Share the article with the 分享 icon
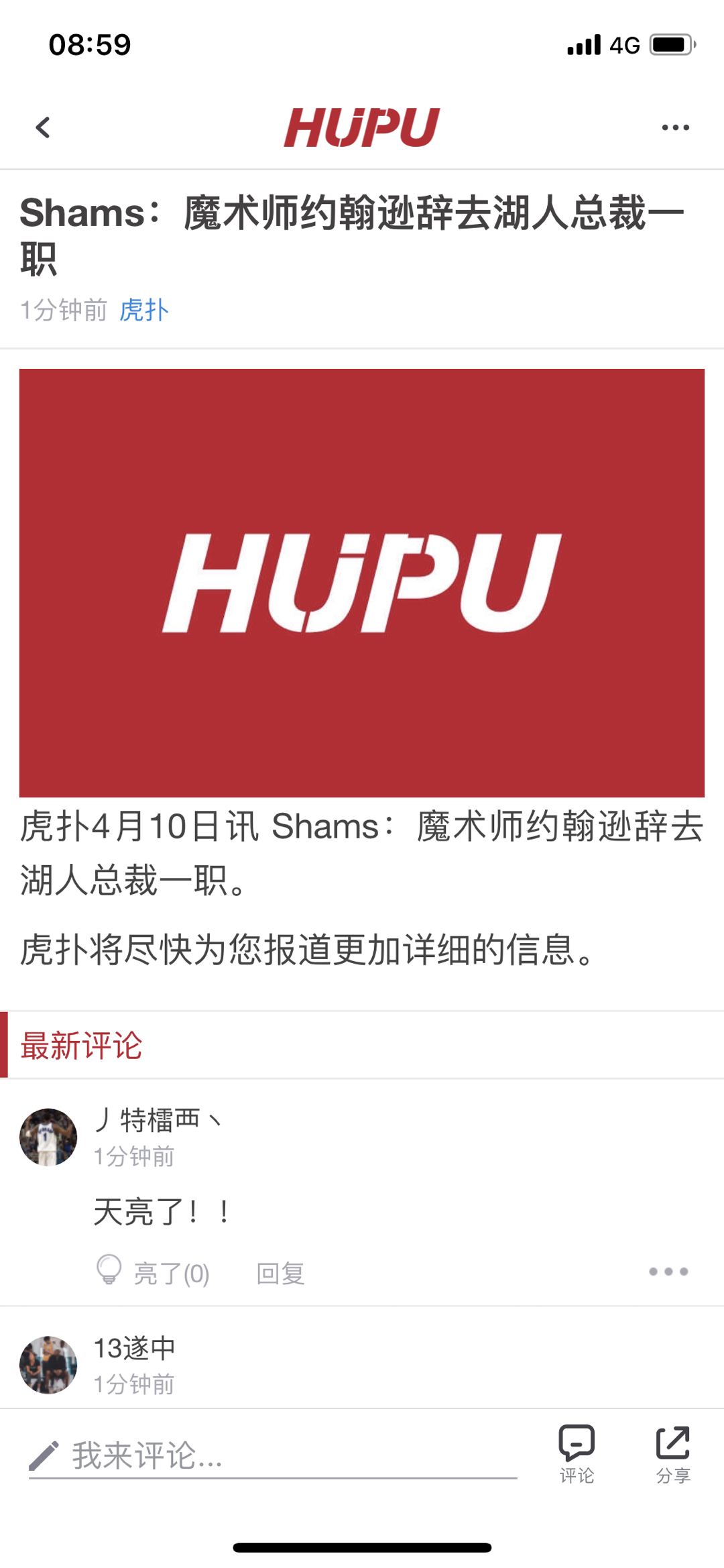Viewport: 724px width, 1568px height. (x=673, y=1454)
